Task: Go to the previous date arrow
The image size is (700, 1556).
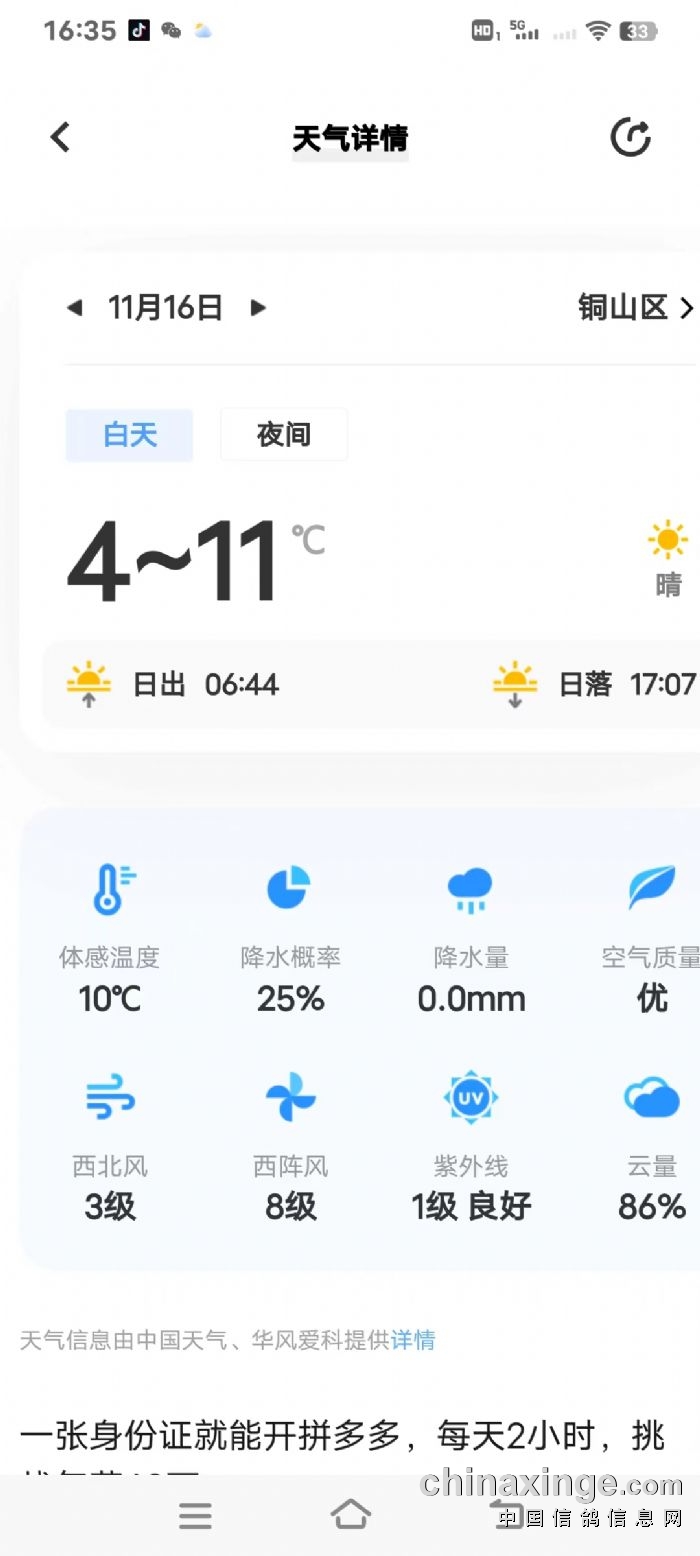Action: click(74, 308)
